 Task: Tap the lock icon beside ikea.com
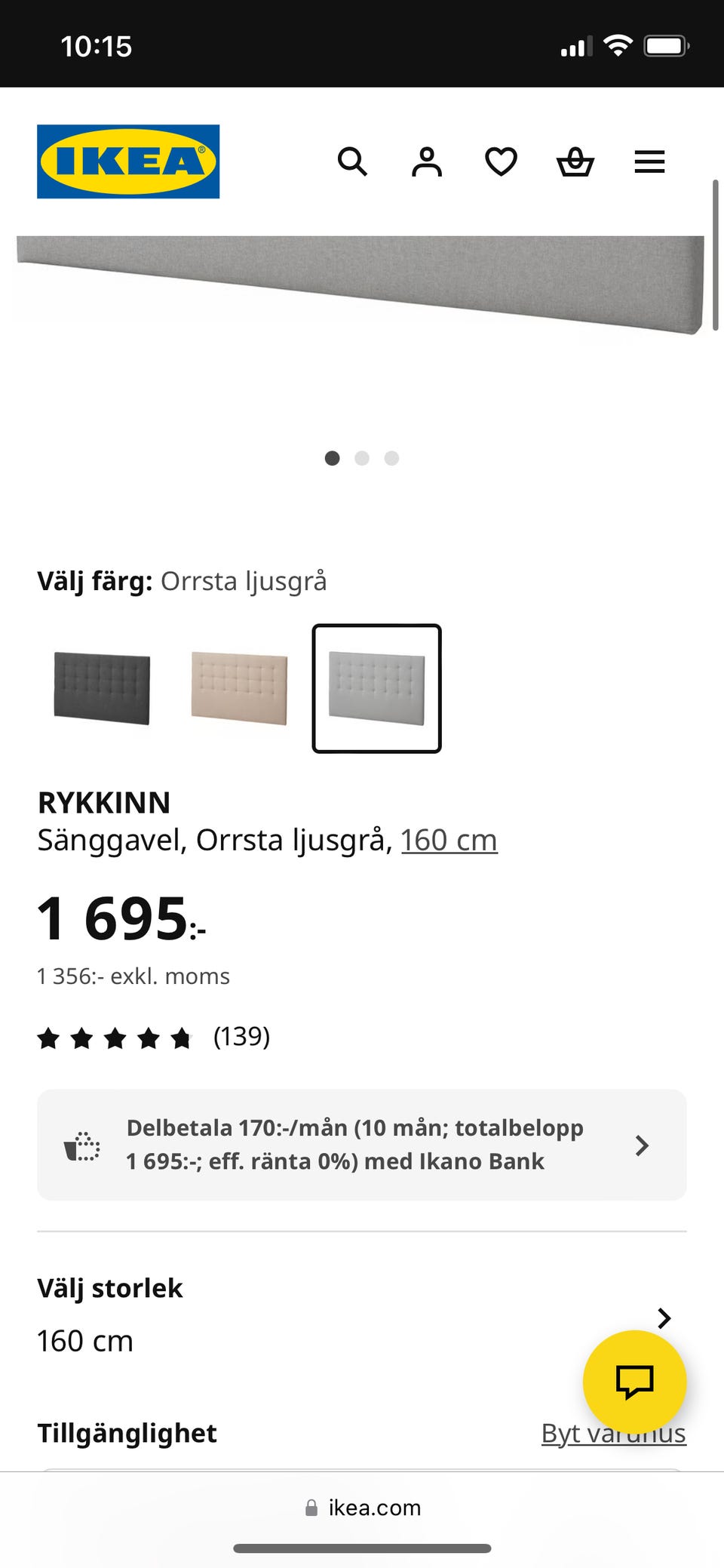pos(311,1508)
